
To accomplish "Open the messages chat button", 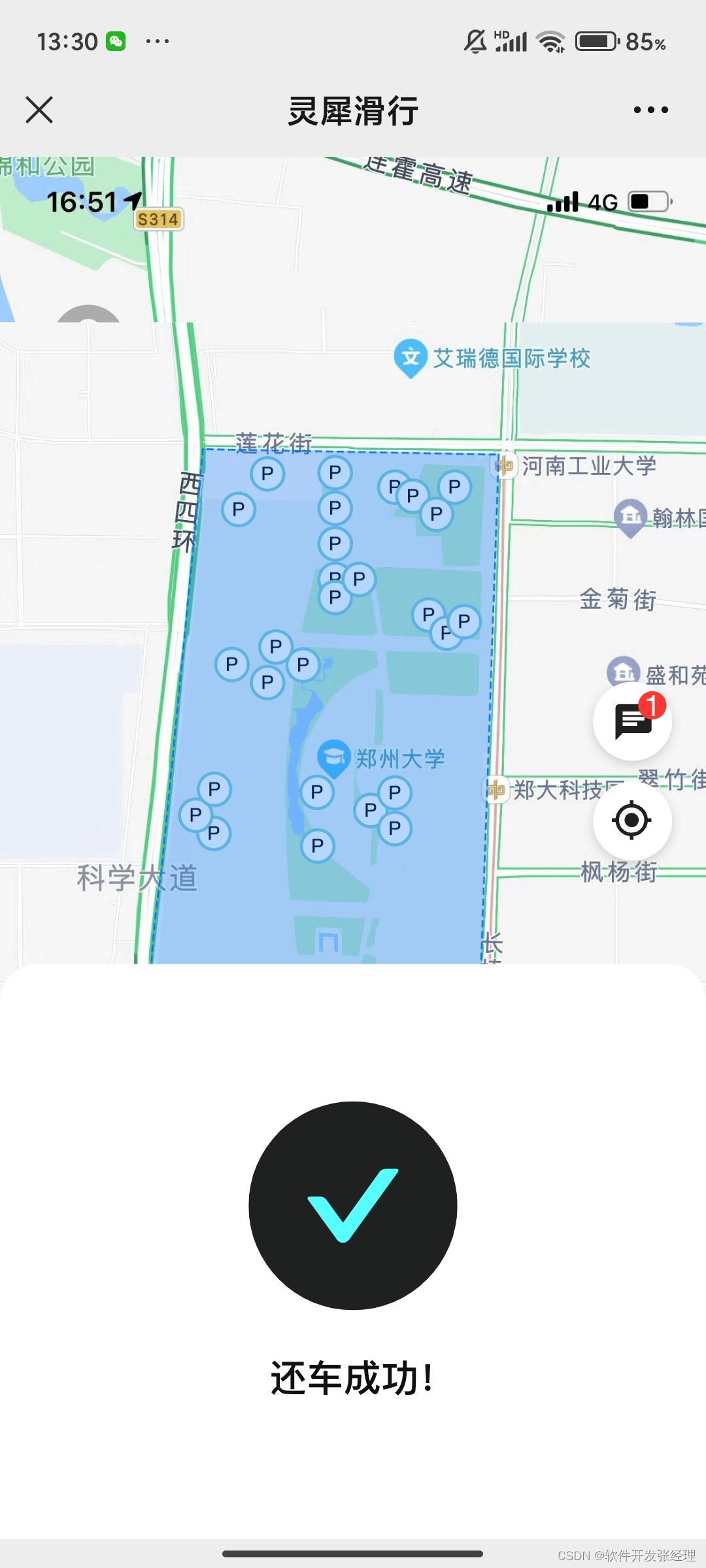I will tap(632, 721).
